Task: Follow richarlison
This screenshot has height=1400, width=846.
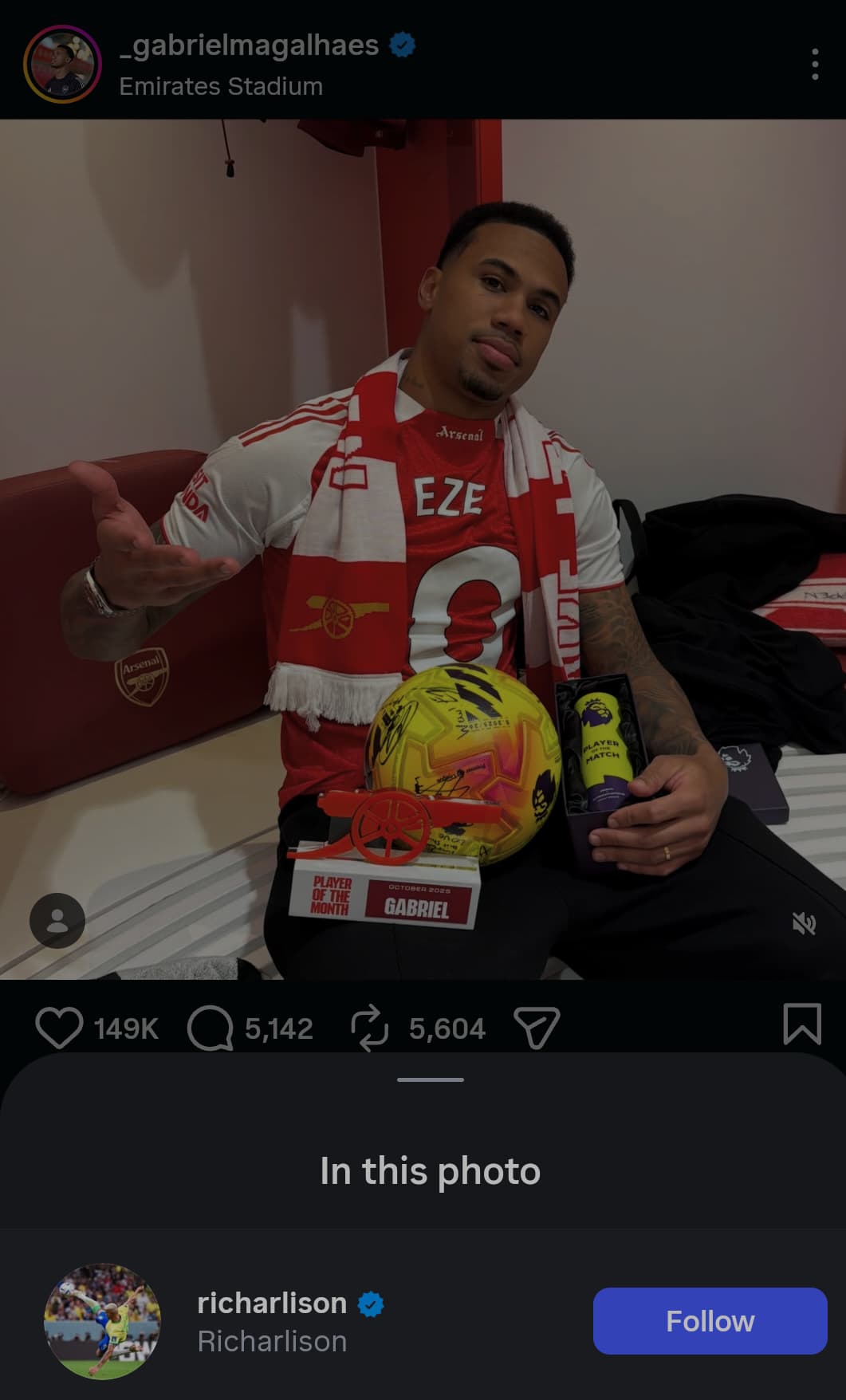Action: pos(710,1321)
